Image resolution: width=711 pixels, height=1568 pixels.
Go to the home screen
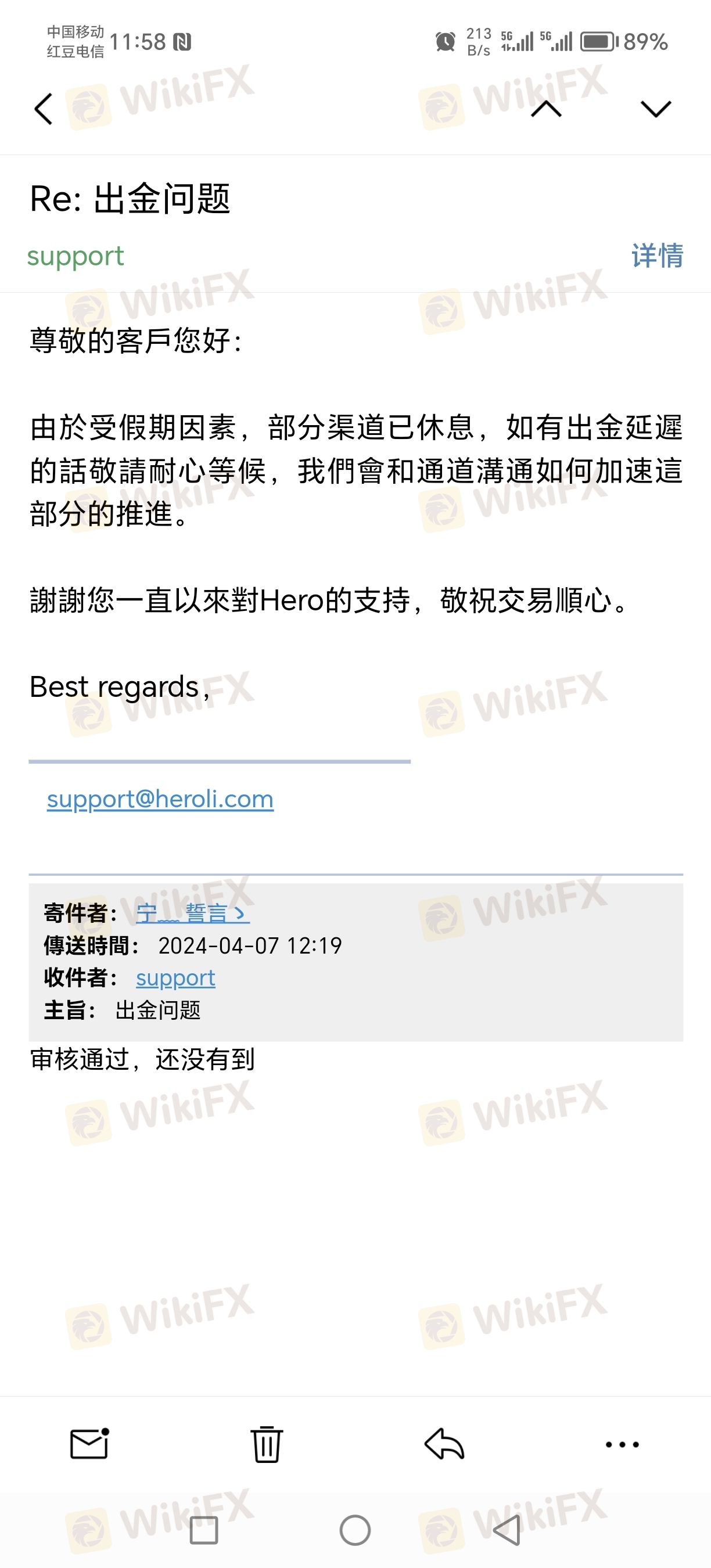355,1530
